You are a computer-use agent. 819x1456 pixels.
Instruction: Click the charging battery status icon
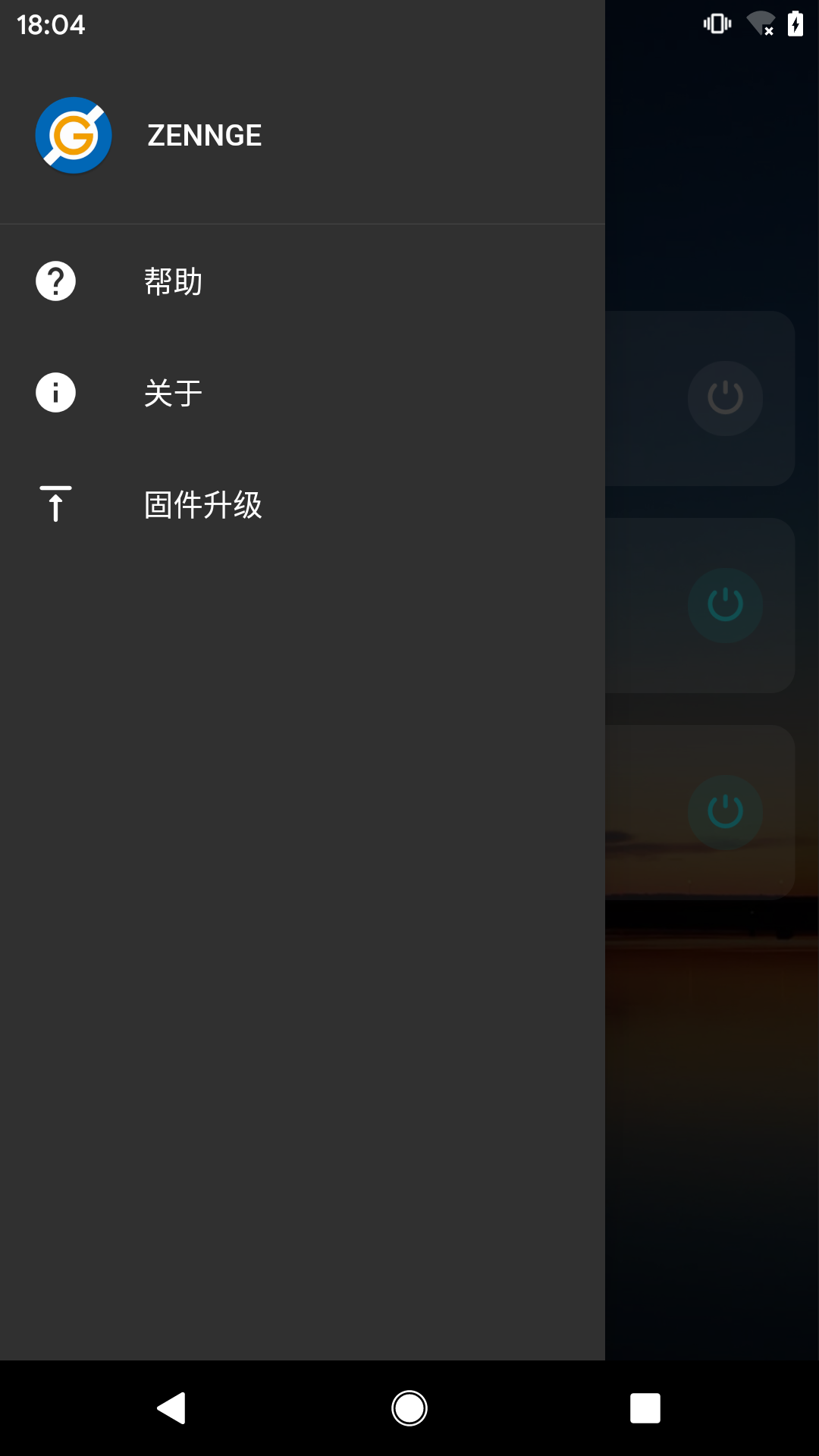click(x=795, y=24)
